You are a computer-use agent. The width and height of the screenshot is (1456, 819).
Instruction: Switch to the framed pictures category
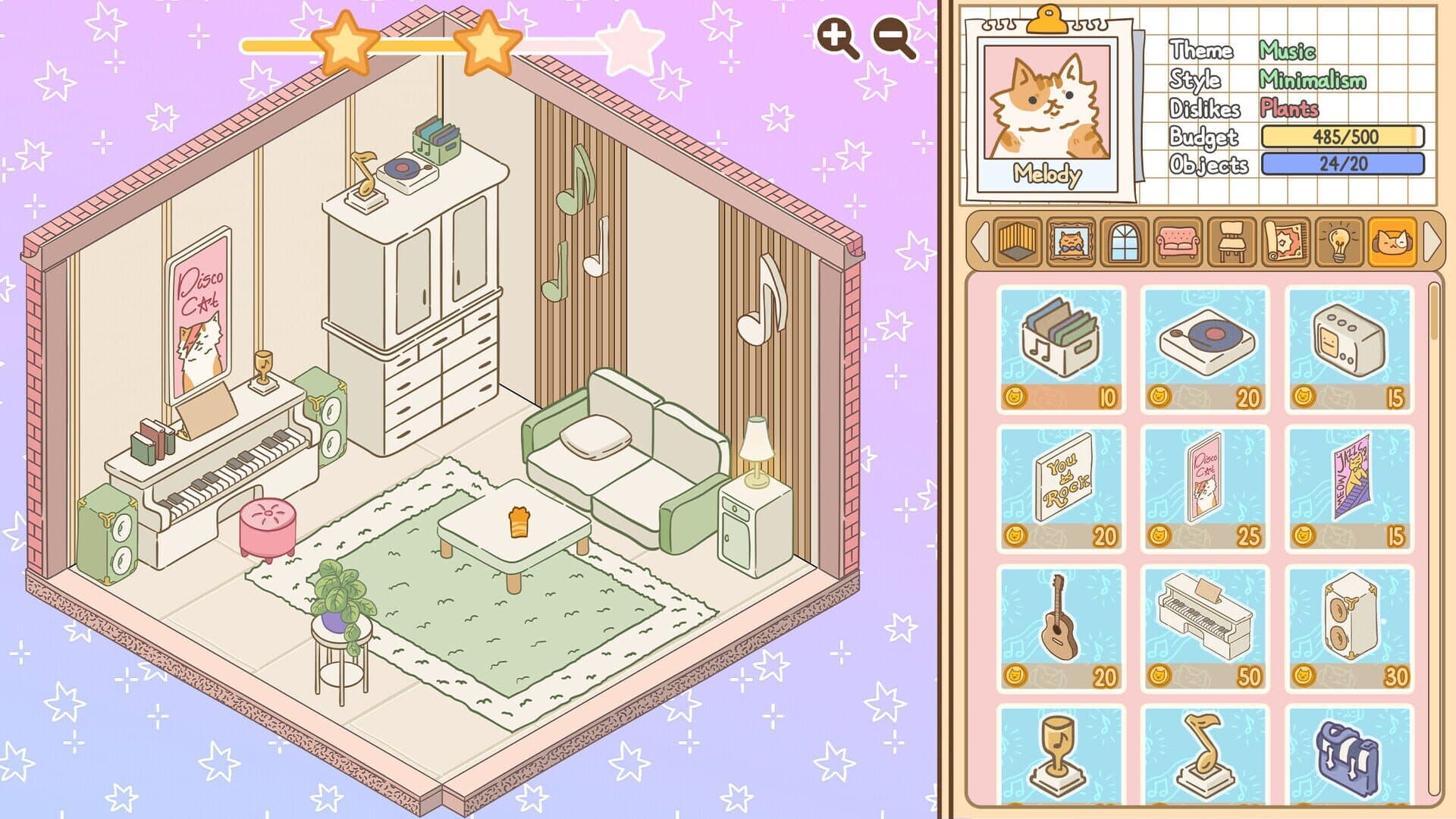click(x=1070, y=242)
